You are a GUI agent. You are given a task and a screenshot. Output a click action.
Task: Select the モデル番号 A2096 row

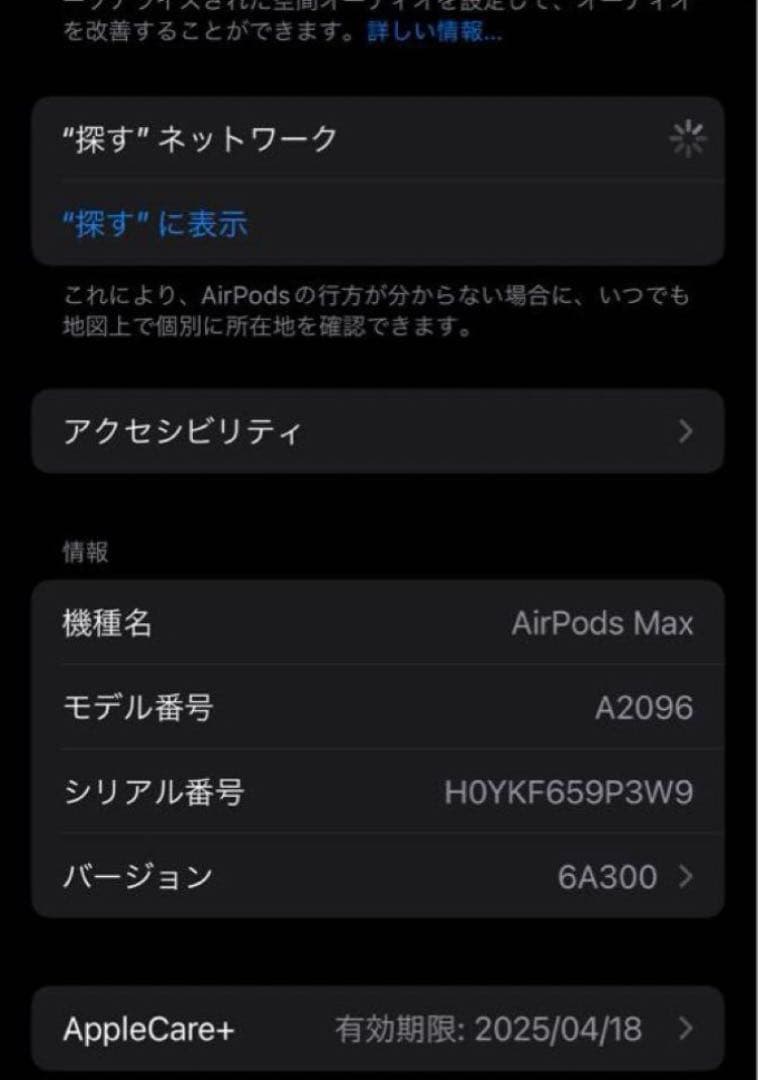[379, 707]
